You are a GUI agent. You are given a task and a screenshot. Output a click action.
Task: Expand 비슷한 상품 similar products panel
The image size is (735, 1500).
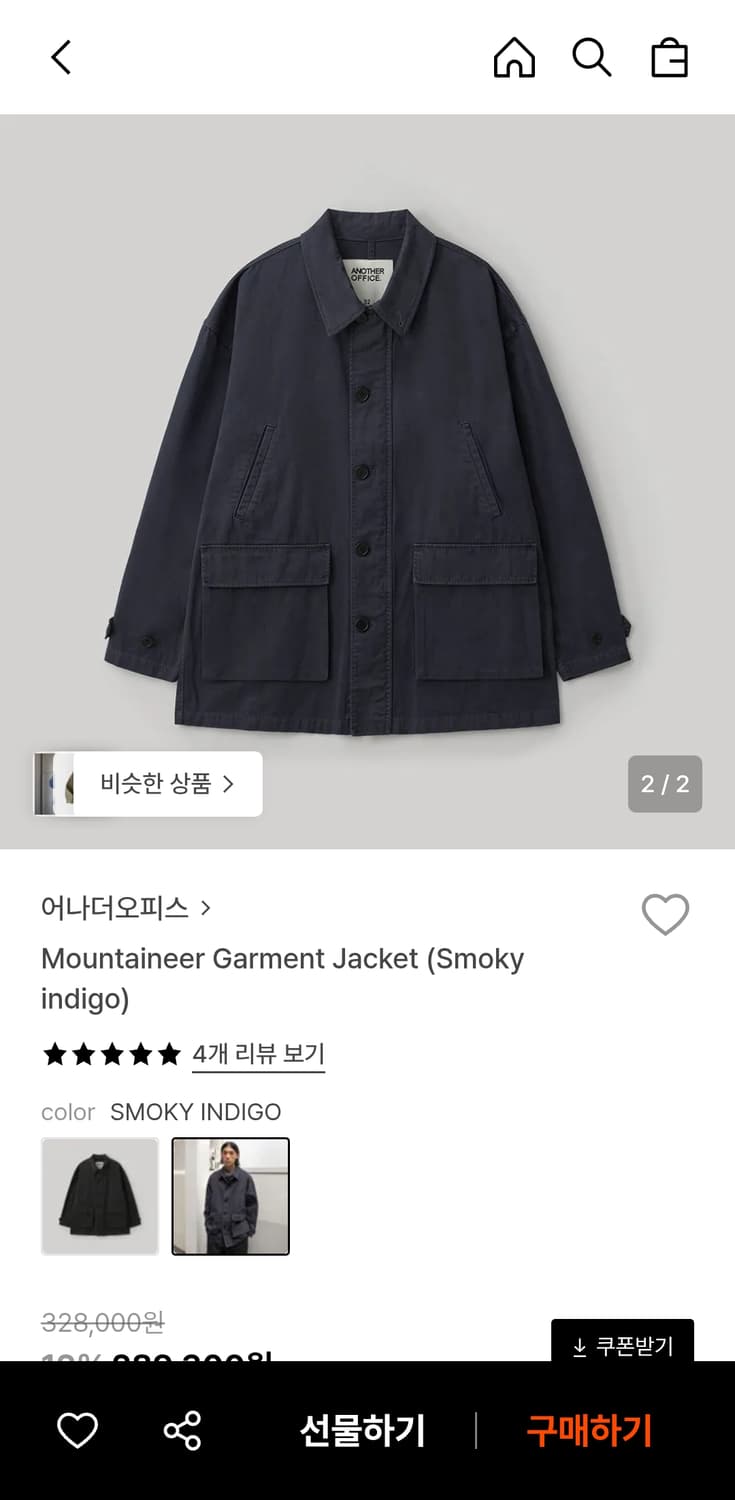pos(160,784)
